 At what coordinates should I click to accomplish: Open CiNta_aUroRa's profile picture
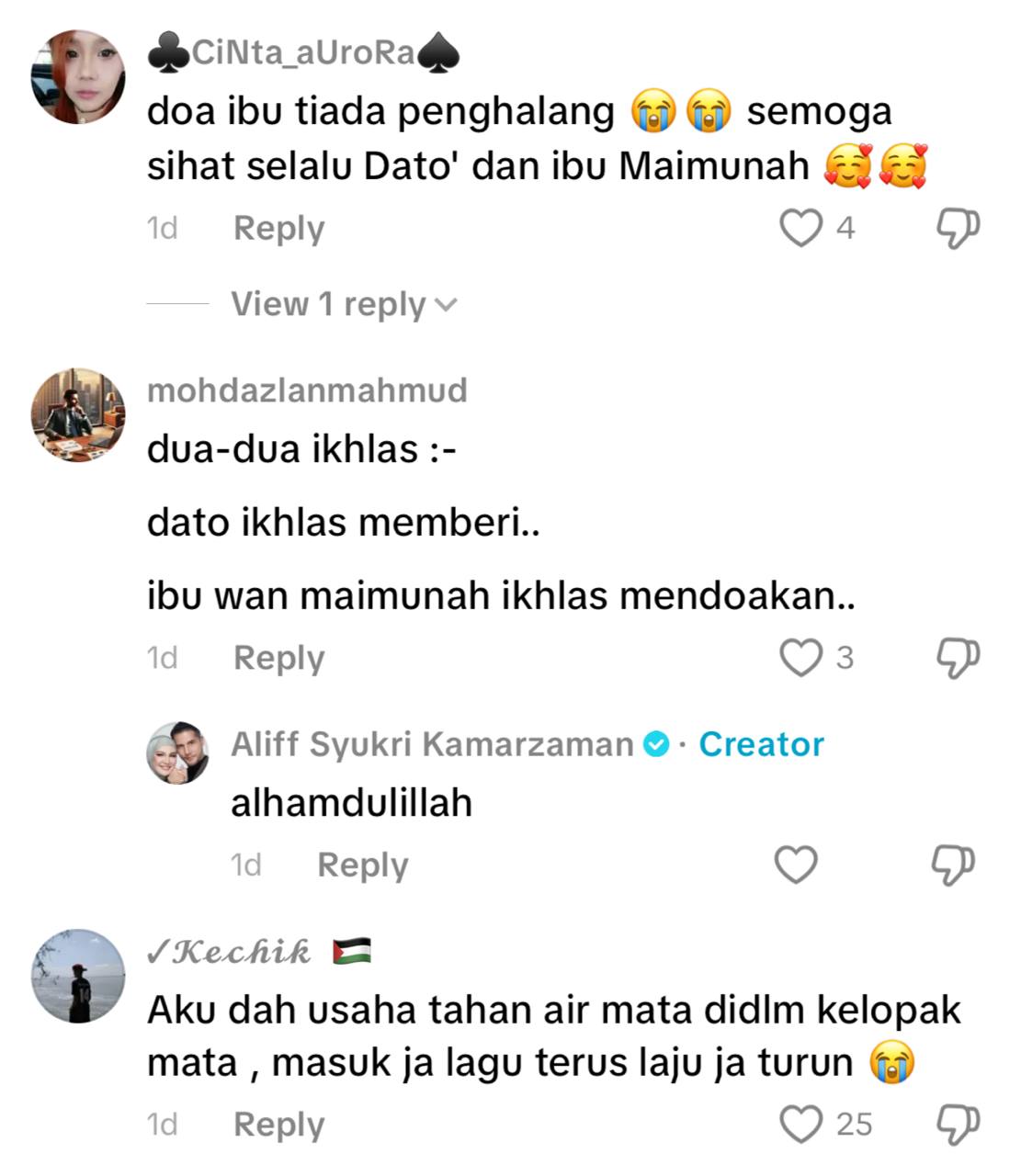[78, 76]
